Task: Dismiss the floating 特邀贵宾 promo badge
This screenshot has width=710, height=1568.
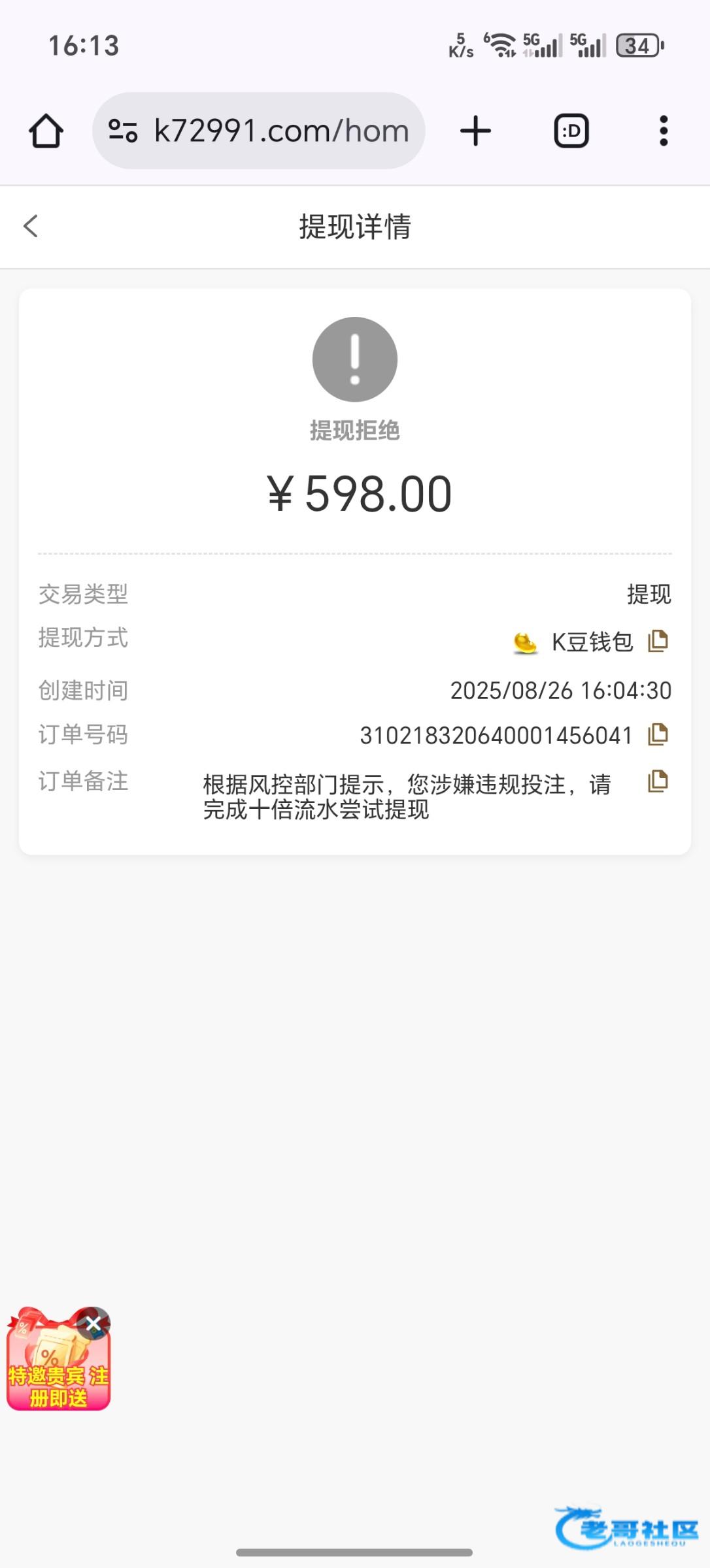Action: [x=93, y=1324]
